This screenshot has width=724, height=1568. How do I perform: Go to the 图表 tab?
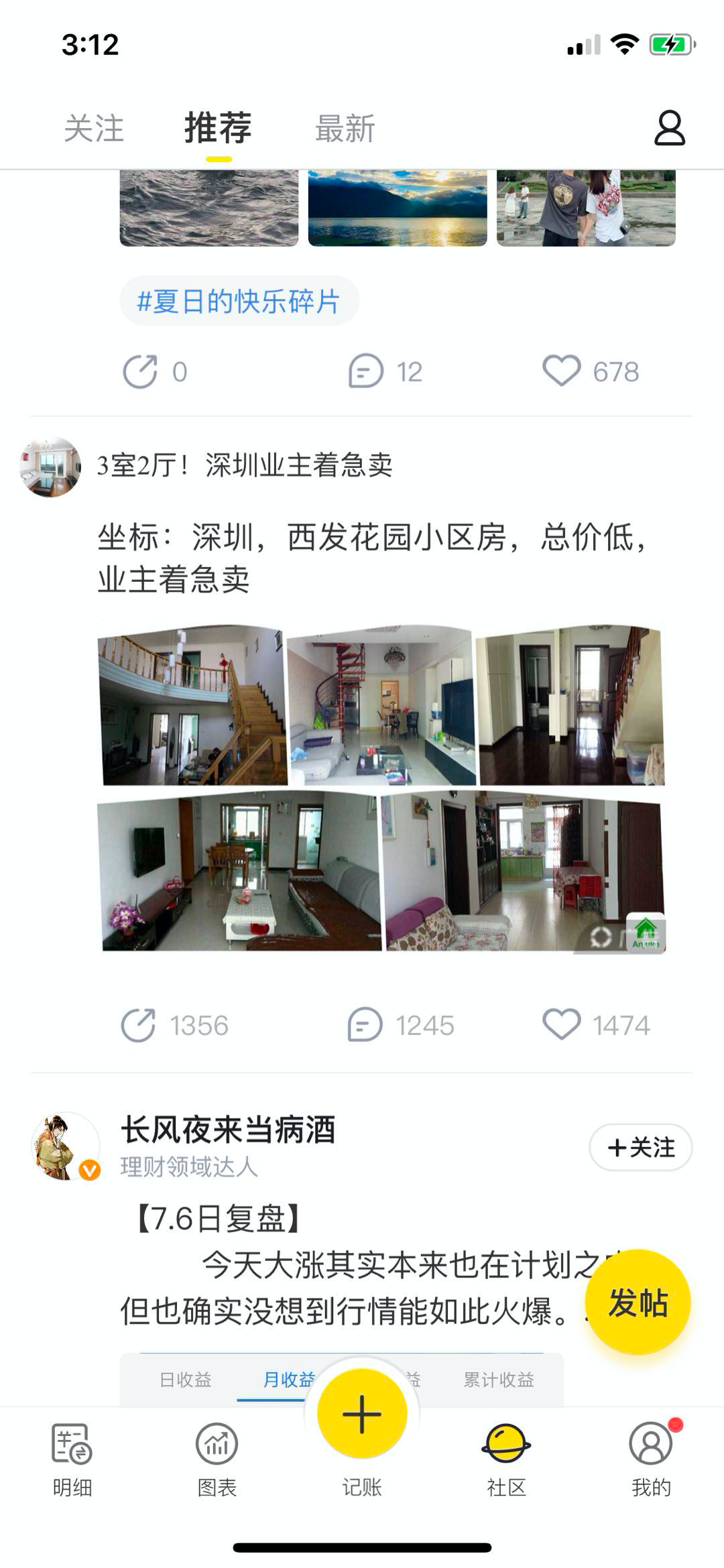pos(217,1457)
